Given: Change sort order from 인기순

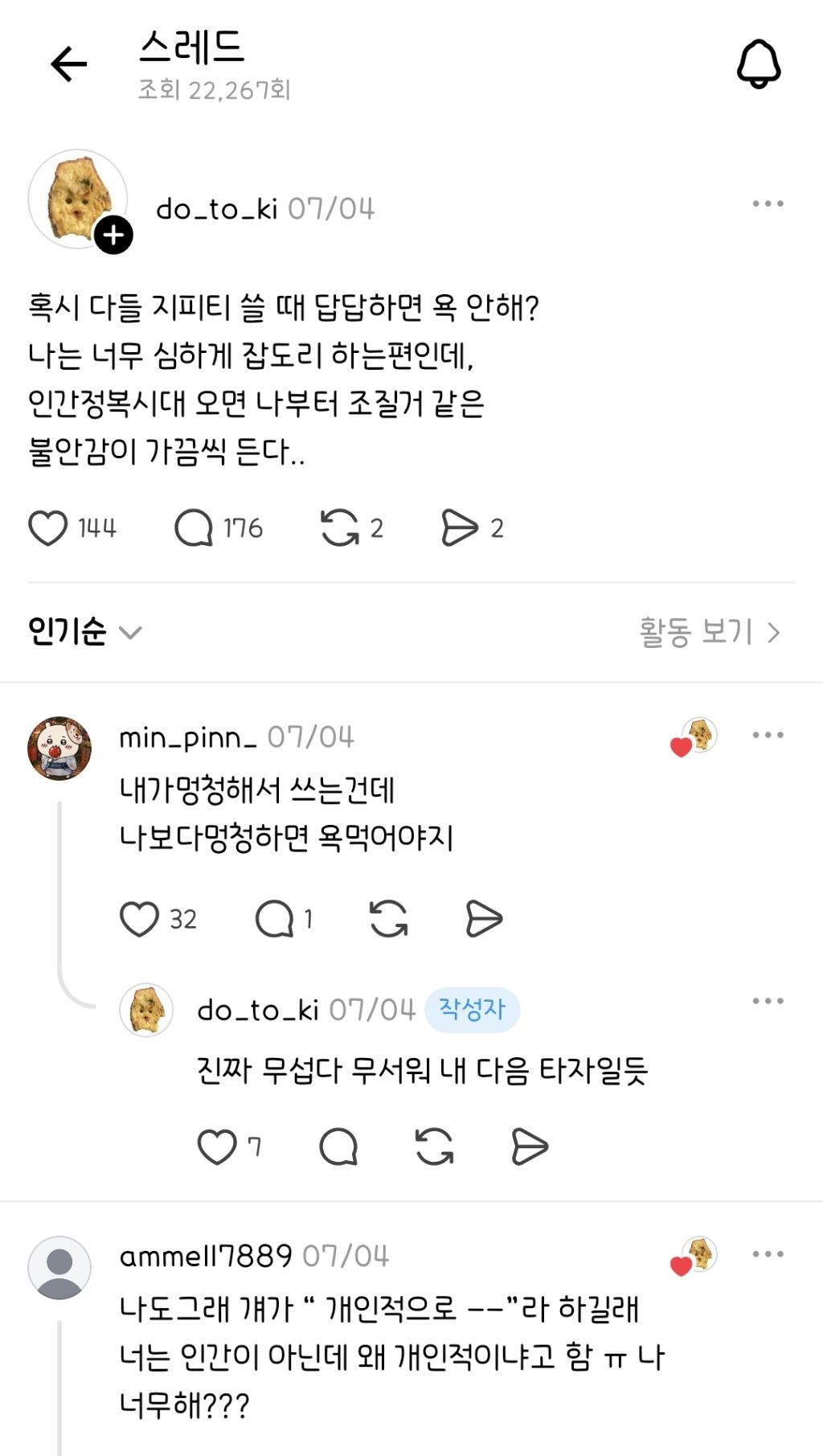Looking at the screenshot, I should (x=84, y=632).
